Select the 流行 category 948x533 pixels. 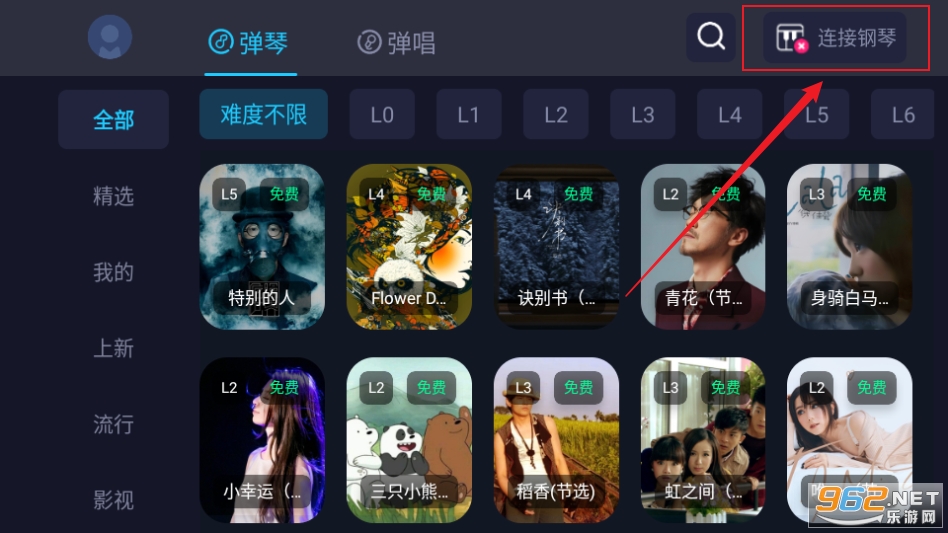coord(113,424)
